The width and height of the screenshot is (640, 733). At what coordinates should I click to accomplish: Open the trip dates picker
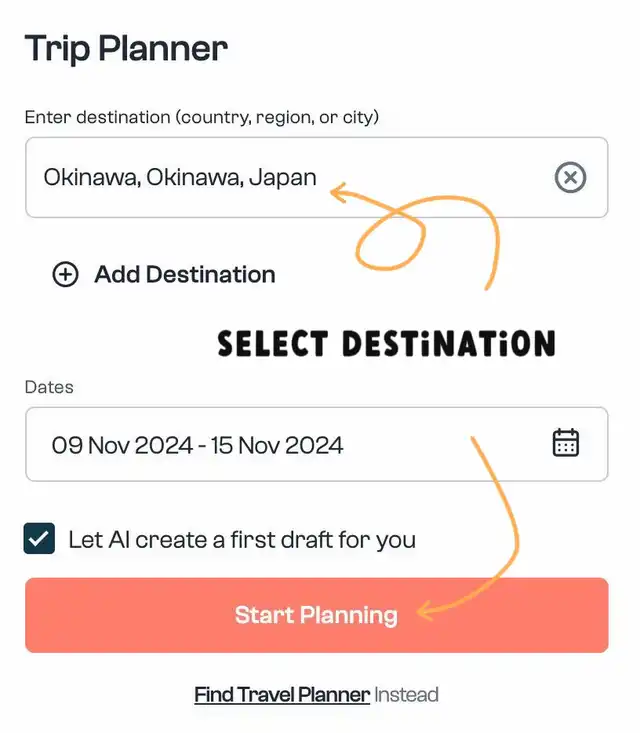click(566, 443)
